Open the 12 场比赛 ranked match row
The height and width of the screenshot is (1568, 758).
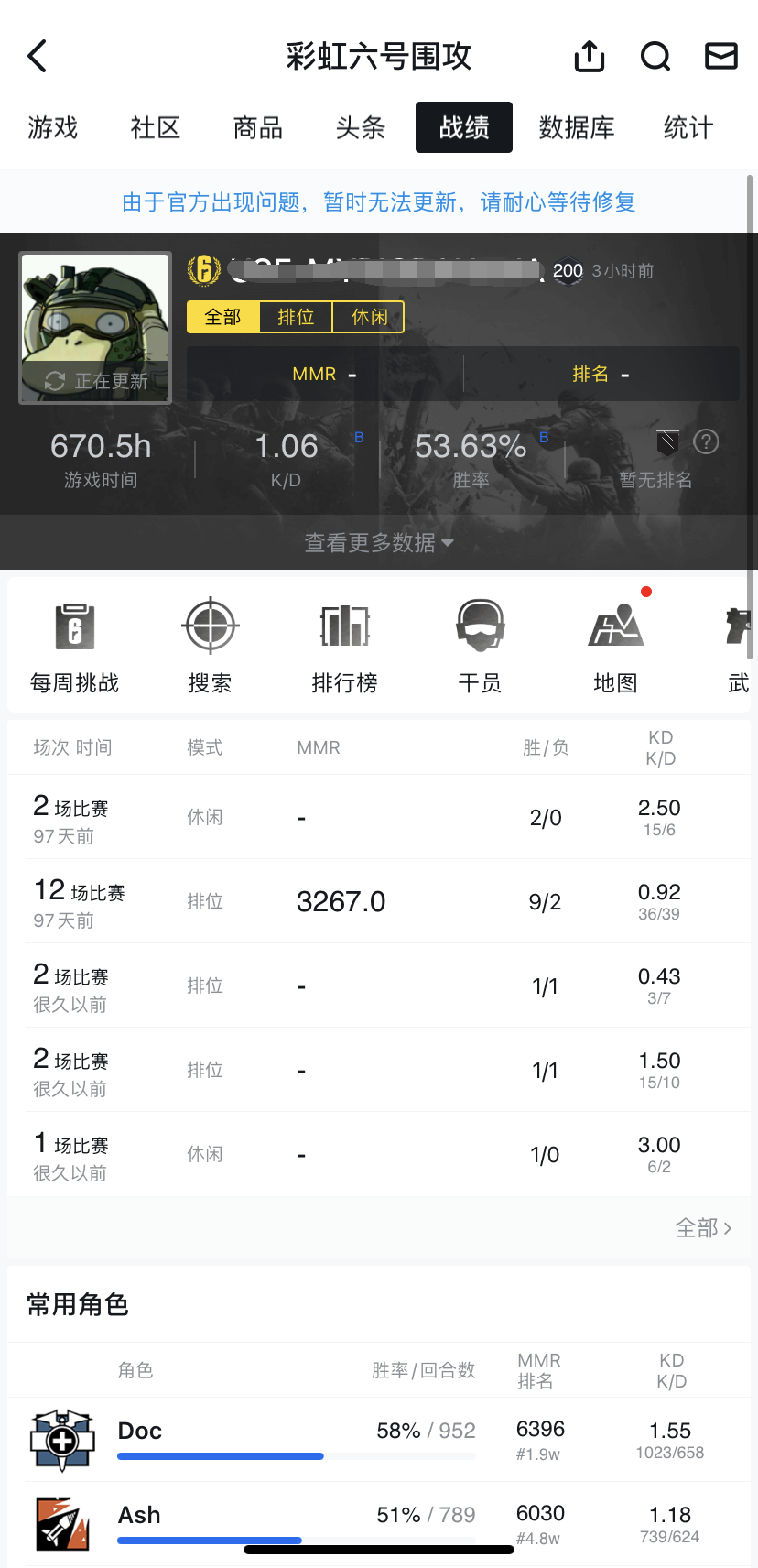(x=379, y=901)
